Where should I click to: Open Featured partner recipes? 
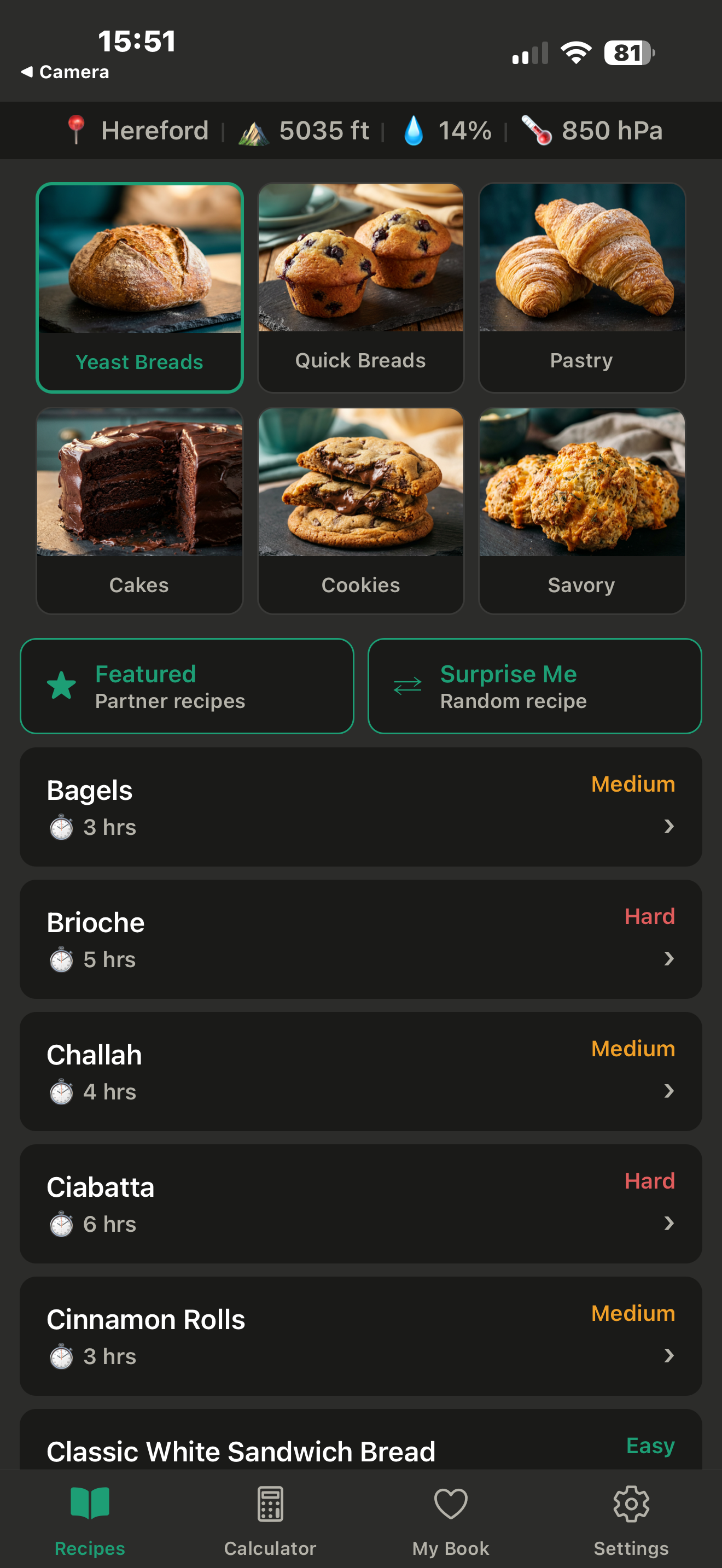(x=187, y=686)
